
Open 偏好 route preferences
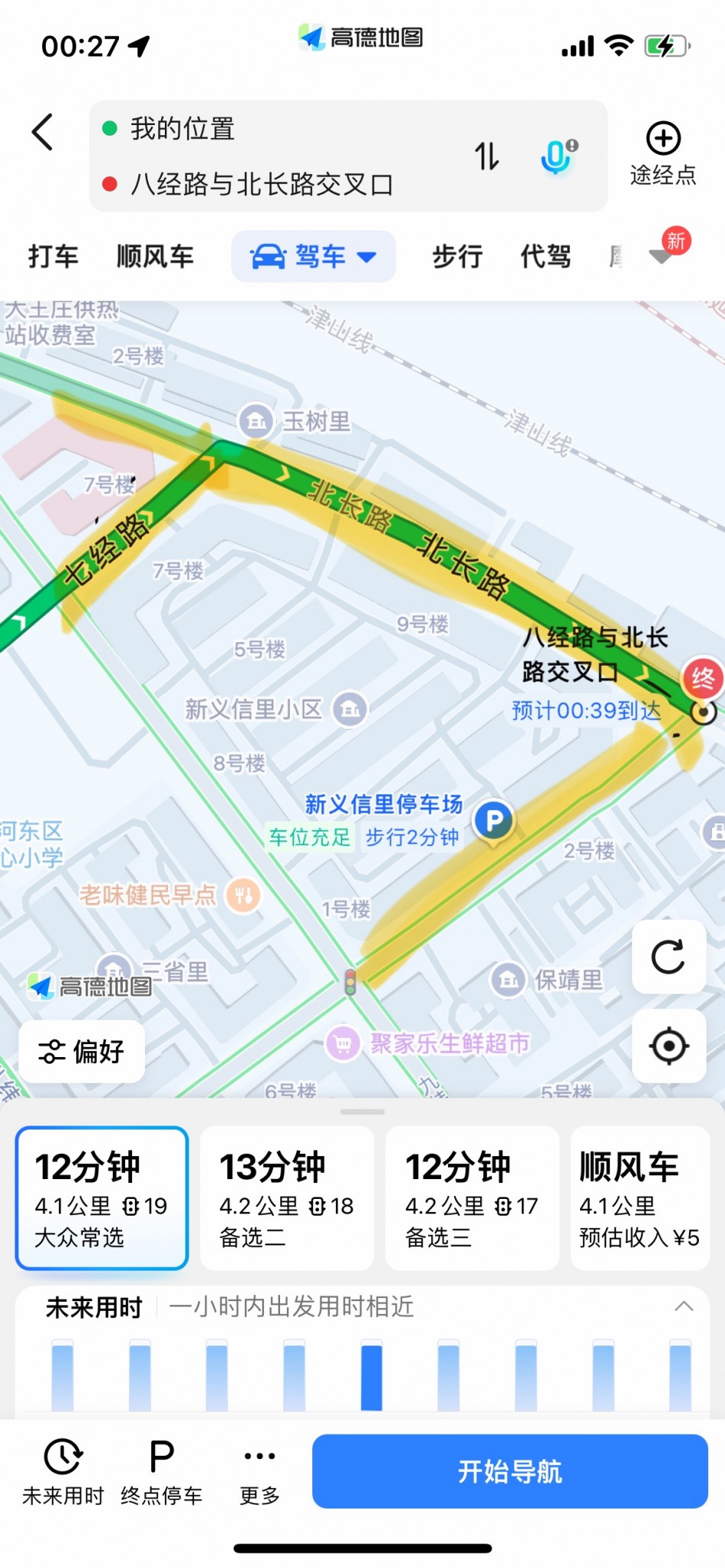[x=82, y=1052]
